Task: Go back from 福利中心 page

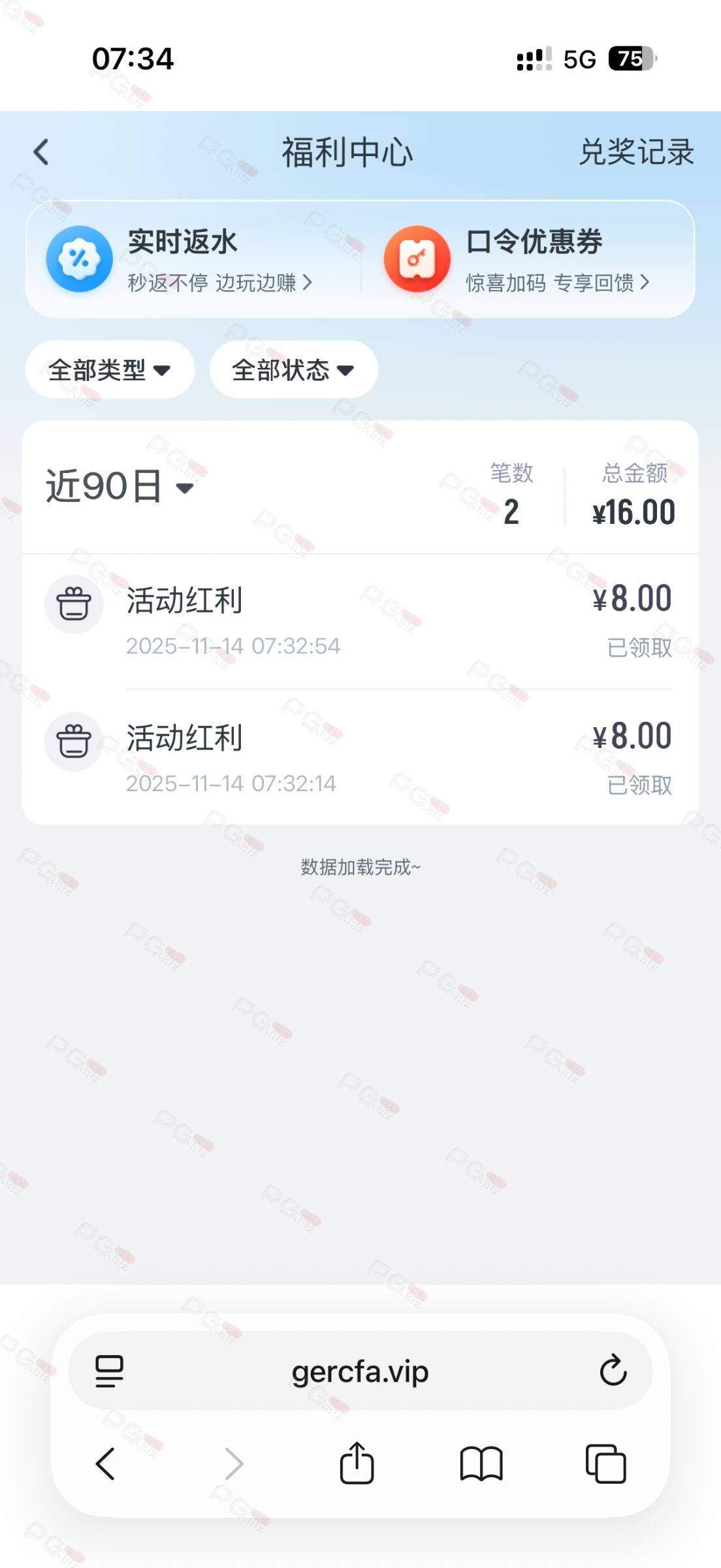Action: [41, 153]
